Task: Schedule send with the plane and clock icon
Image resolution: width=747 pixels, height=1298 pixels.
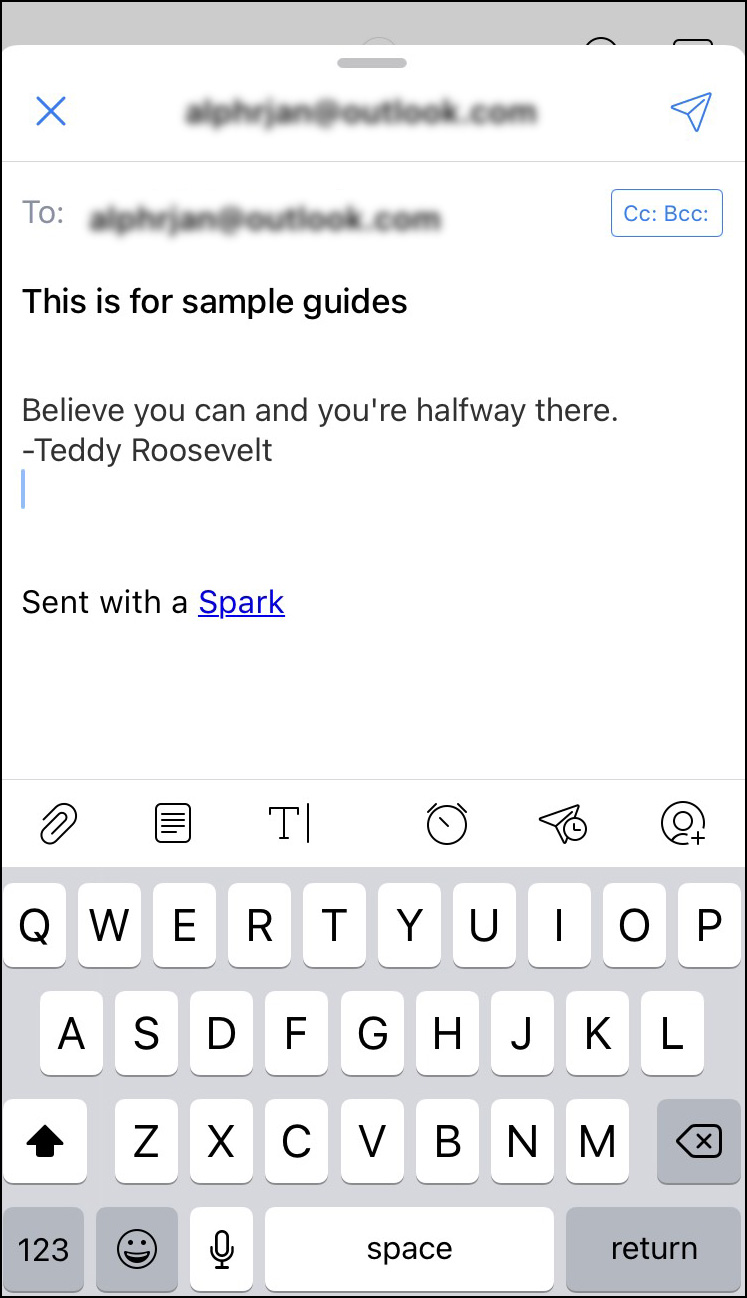Action: 562,824
